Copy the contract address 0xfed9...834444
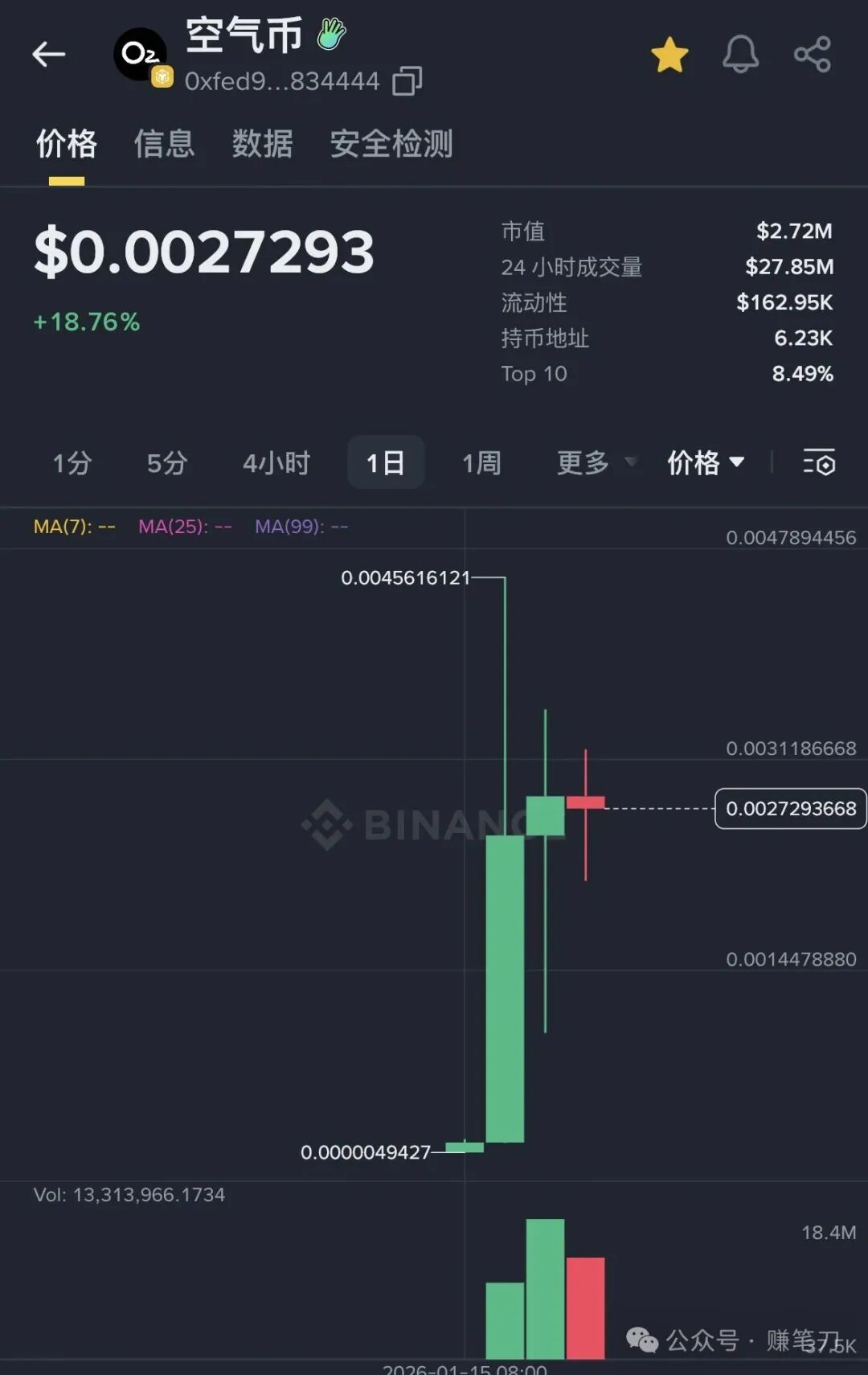The image size is (868, 1375). coord(407,81)
